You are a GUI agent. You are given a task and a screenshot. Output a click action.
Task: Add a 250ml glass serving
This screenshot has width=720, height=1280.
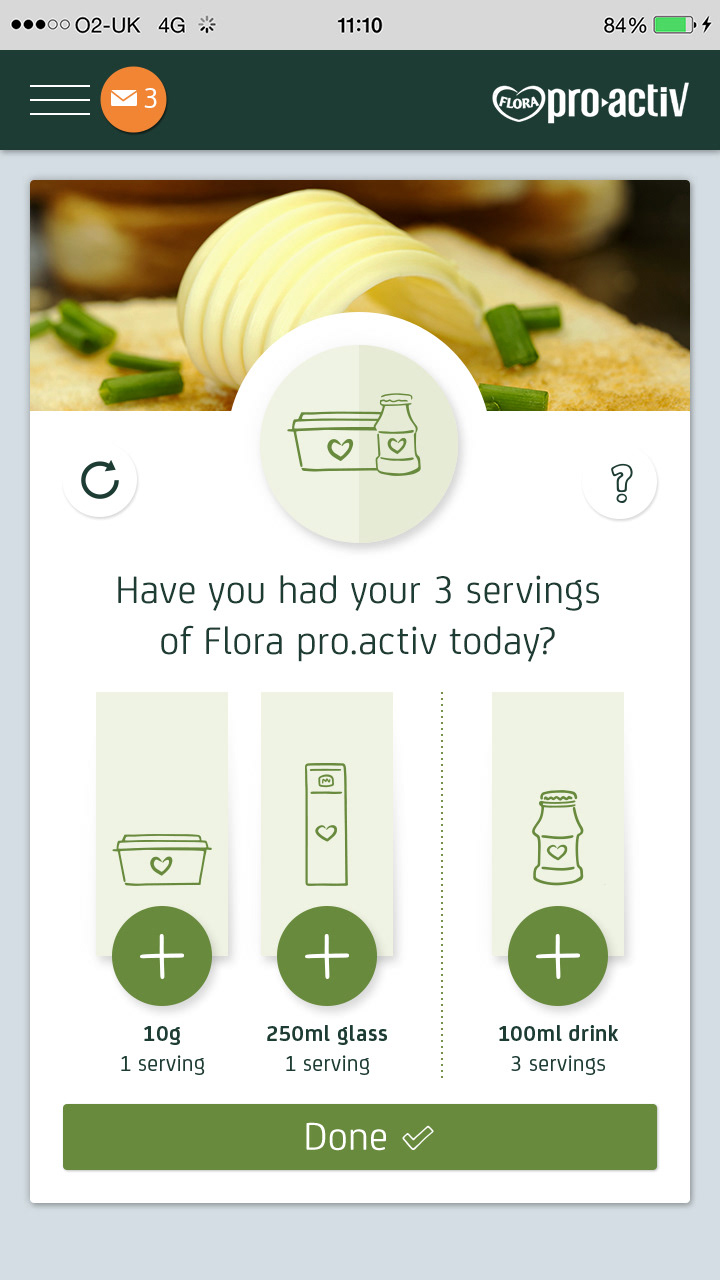point(327,956)
